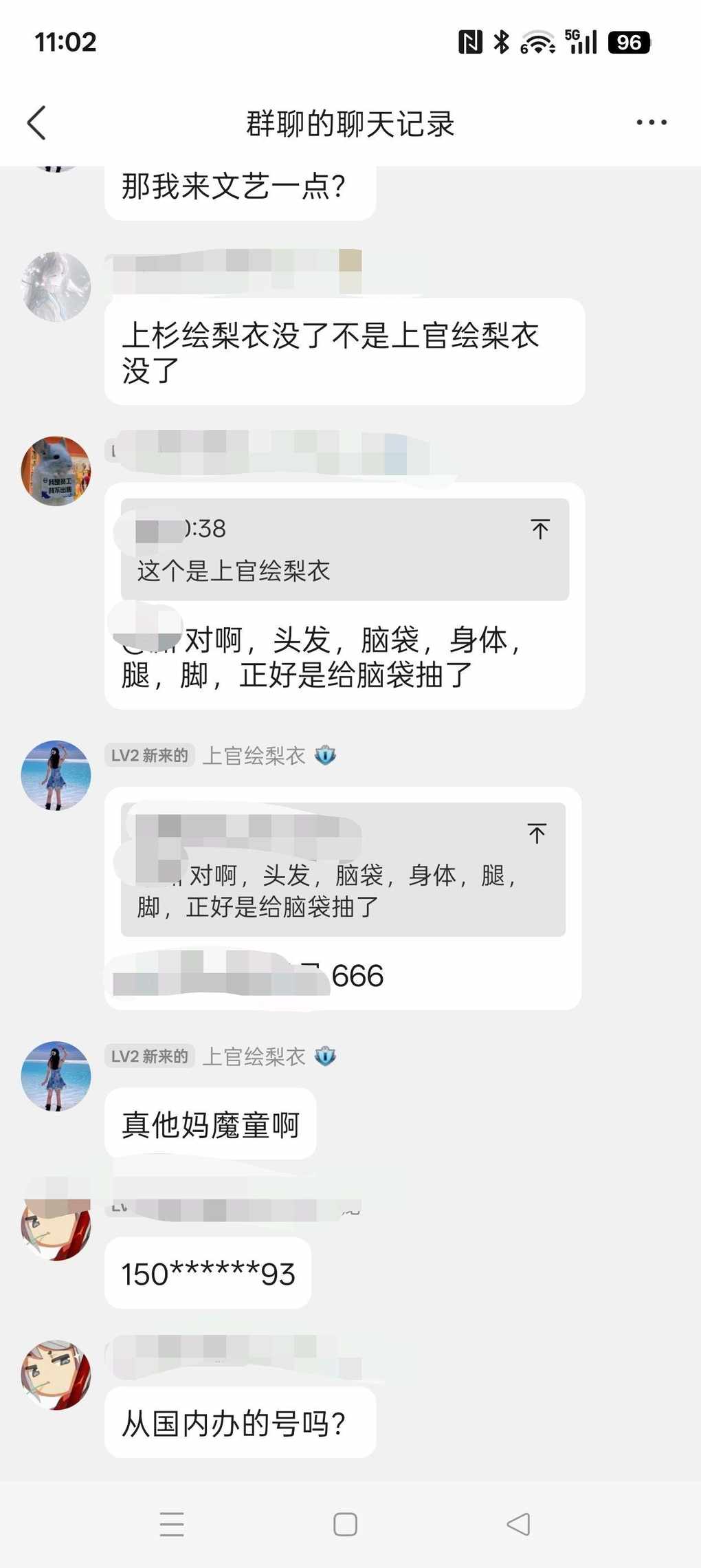Open avatar beside 从国内办的号吗？
The height and width of the screenshot is (1568, 701).
tap(56, 1375)
